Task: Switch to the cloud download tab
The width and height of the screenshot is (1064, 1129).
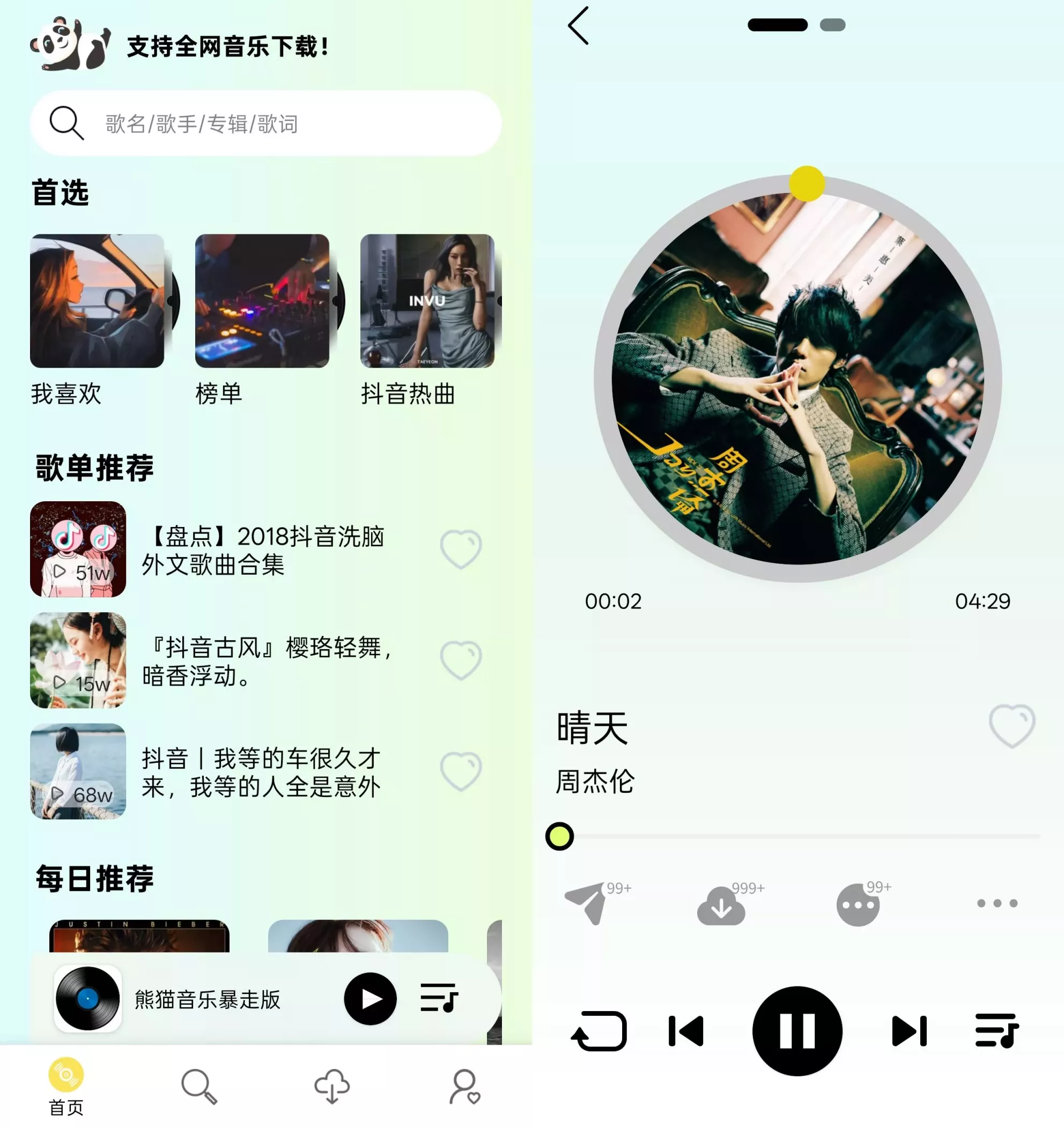Action: (x=332, y=1087)
